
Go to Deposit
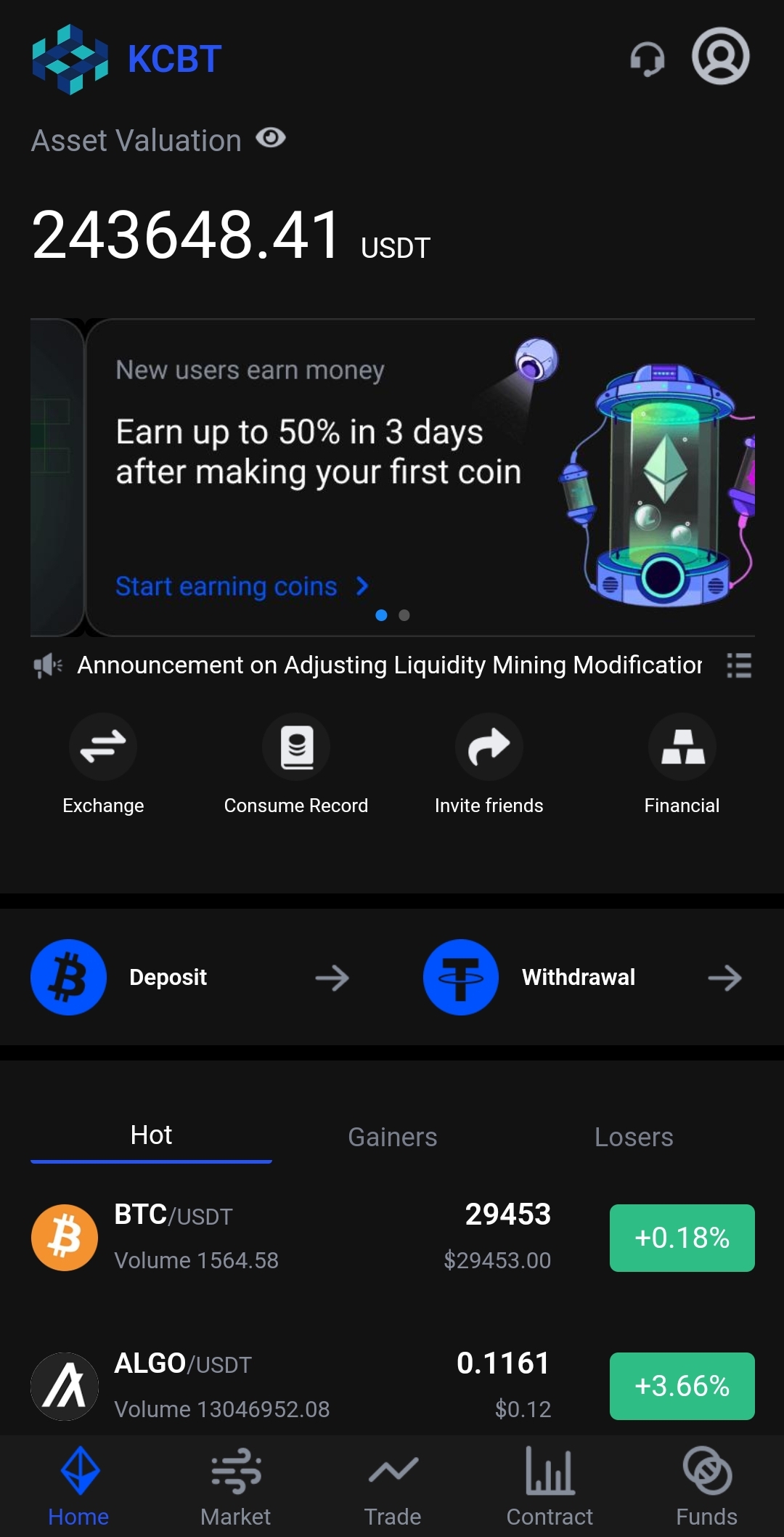[x=190, y=978]
